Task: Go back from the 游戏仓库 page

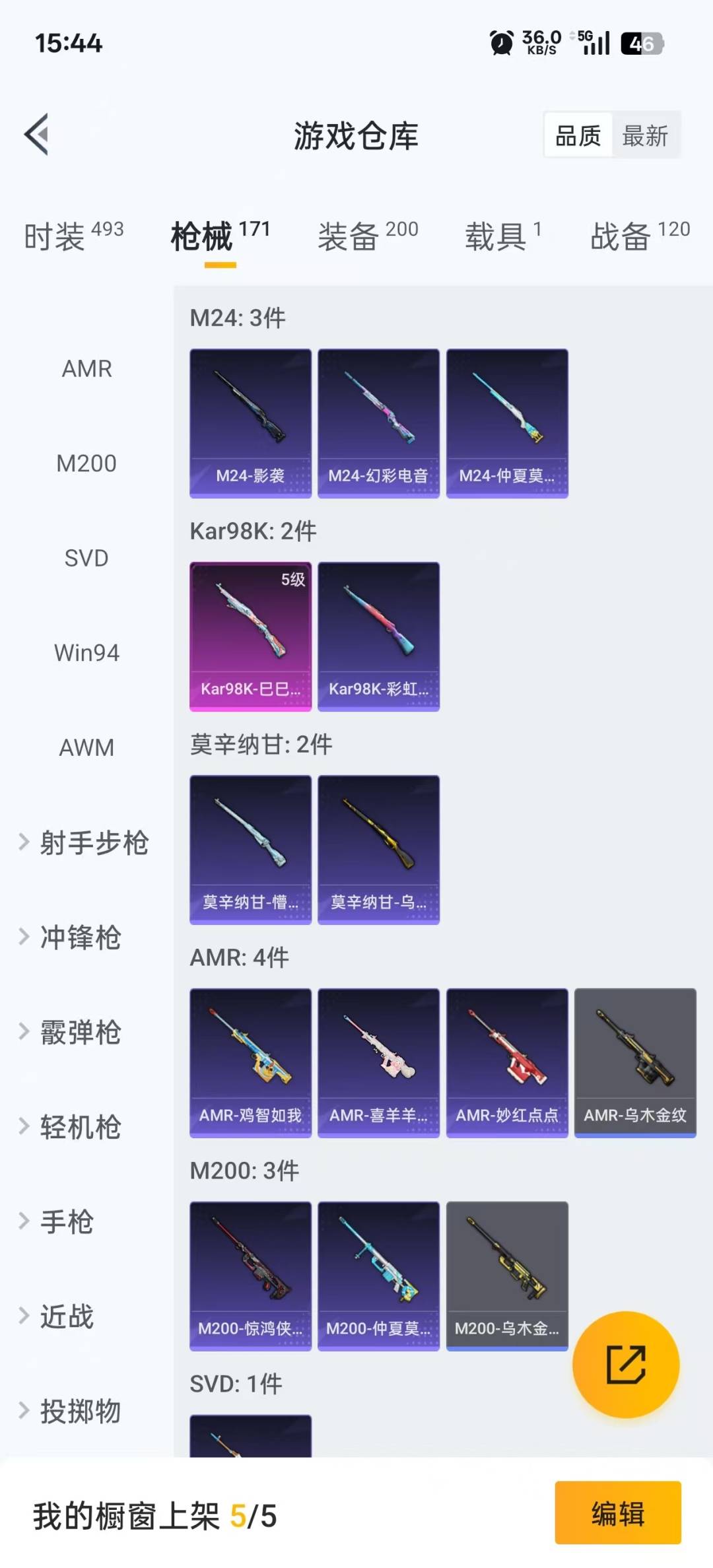Action: pyautogui.click(x=37, y=135)
